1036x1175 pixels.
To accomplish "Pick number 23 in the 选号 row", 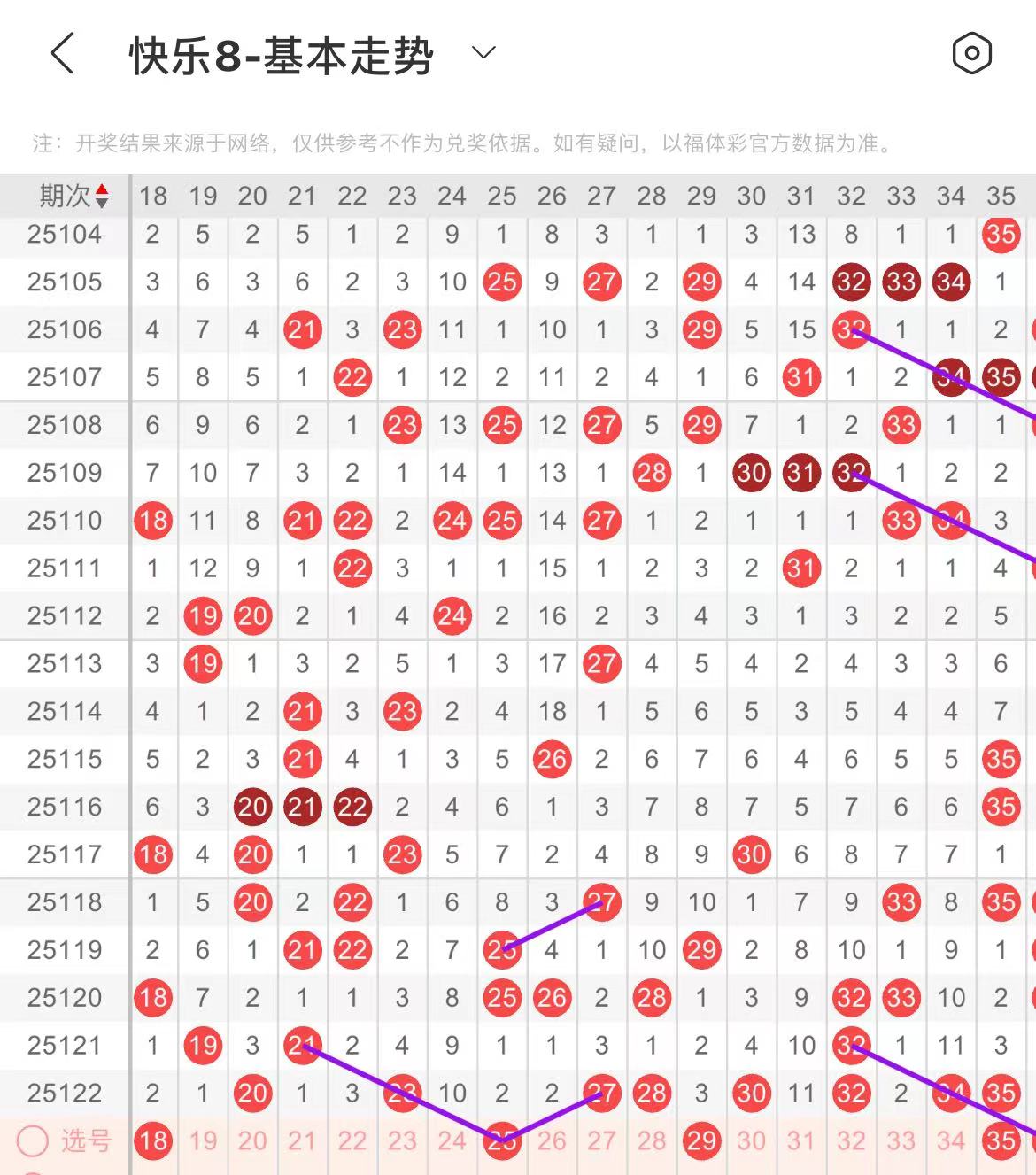I will pyautogui.click(x=402, y=1140).
